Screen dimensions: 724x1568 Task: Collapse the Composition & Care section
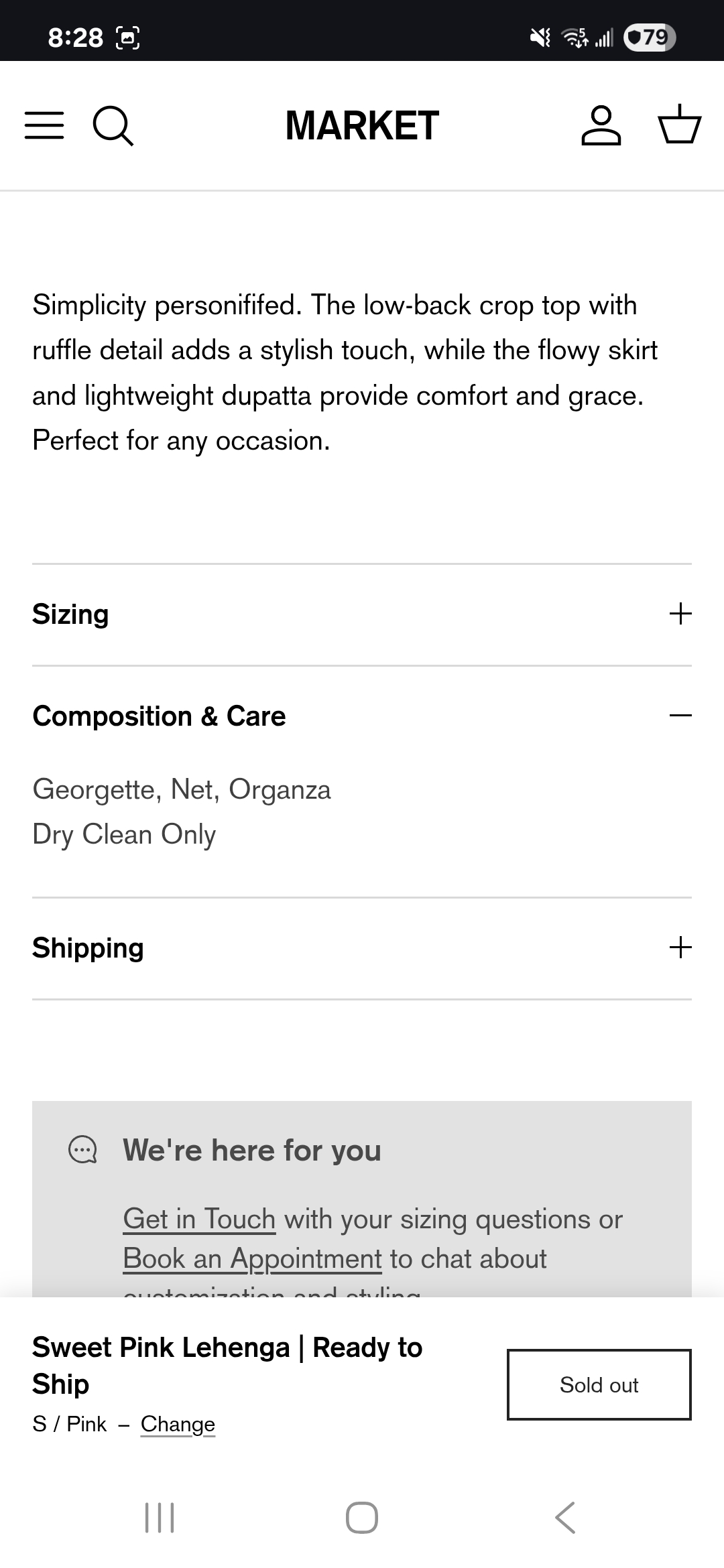(x=362, y=716)
